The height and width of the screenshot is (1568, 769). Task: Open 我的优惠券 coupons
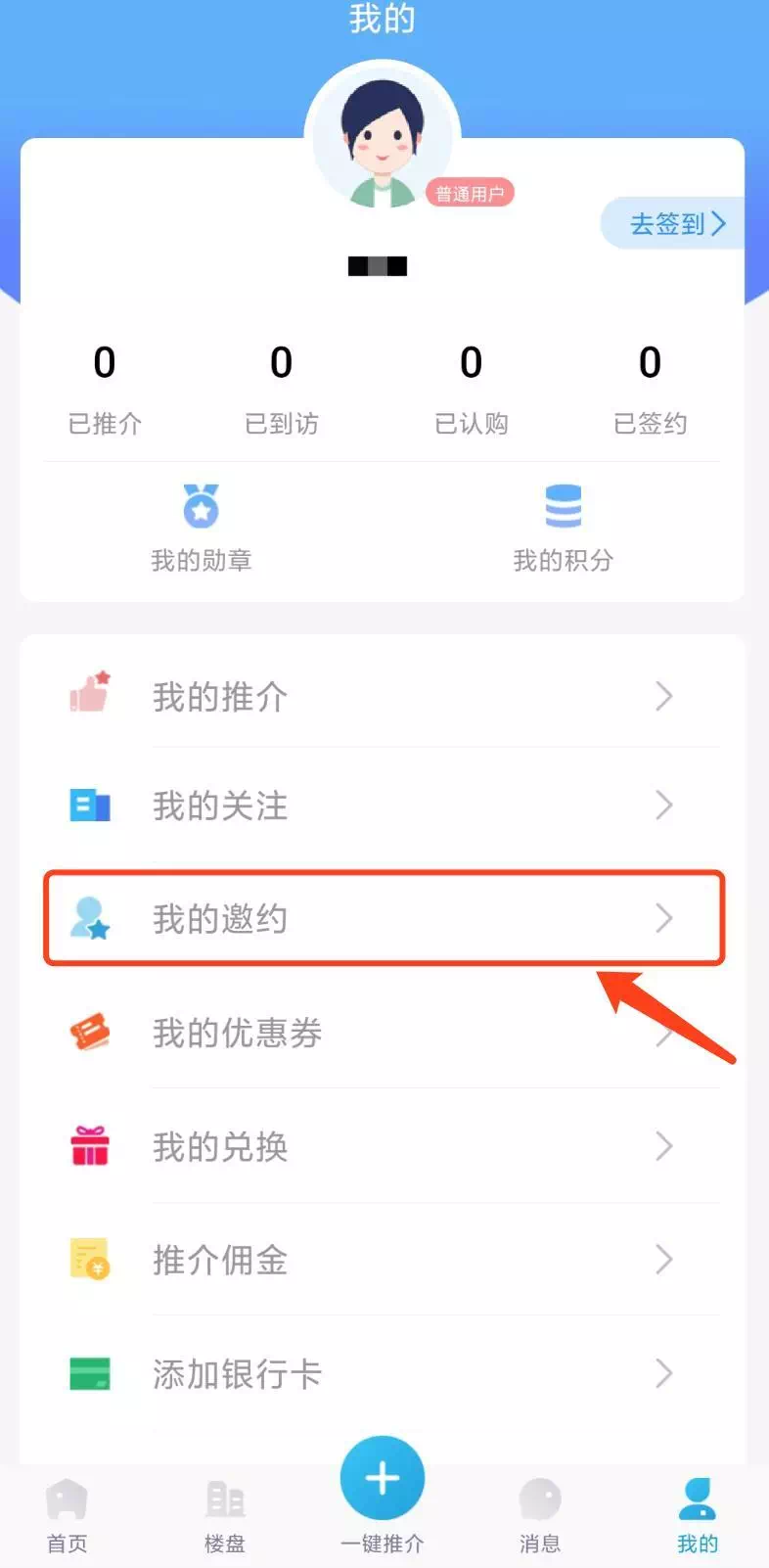pyautogui.click(x=382, y=1033)
